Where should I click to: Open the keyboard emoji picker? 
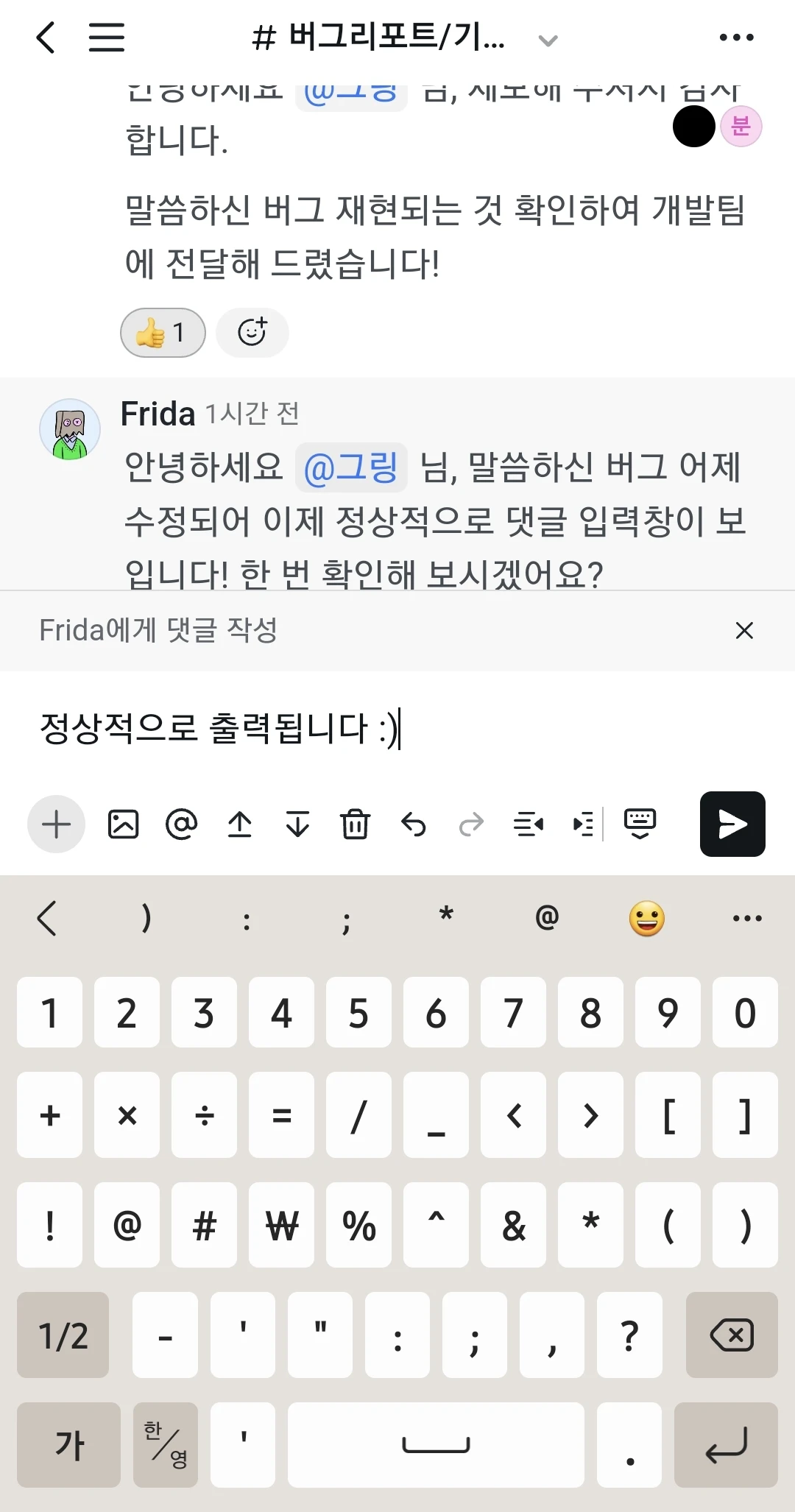point(646,918)
